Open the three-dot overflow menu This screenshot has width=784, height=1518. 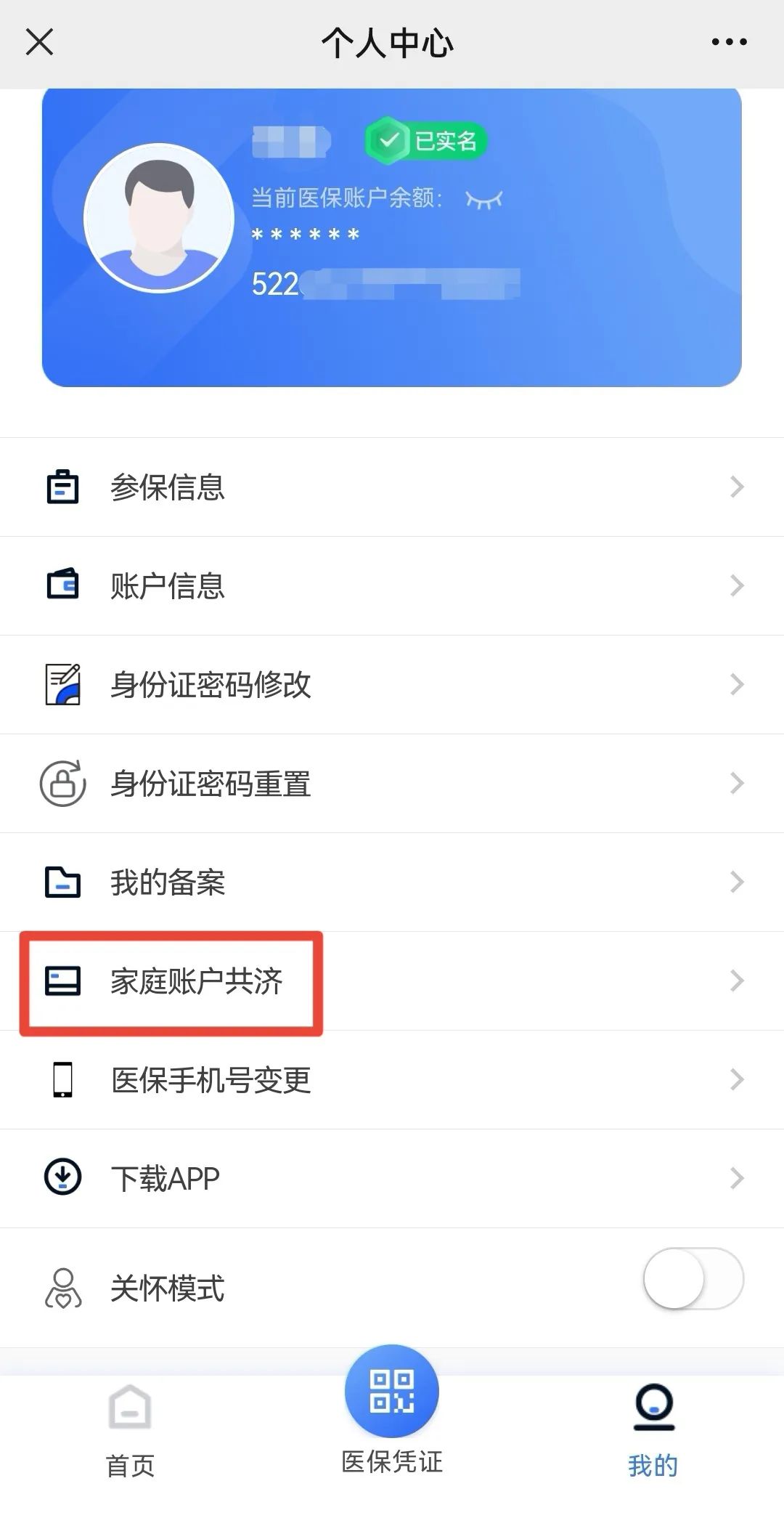[x=729, y=42]
